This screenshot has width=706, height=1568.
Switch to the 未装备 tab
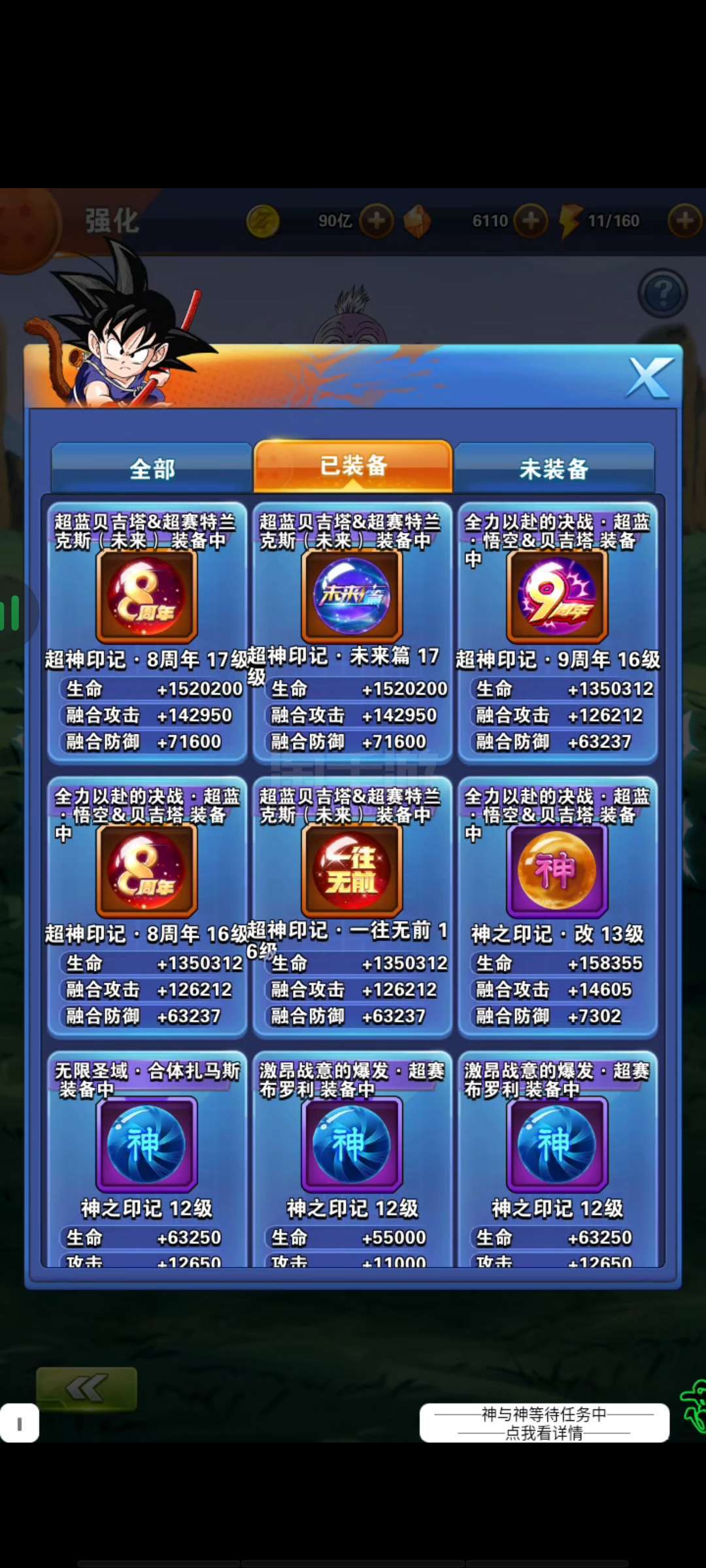pos(554,469)
